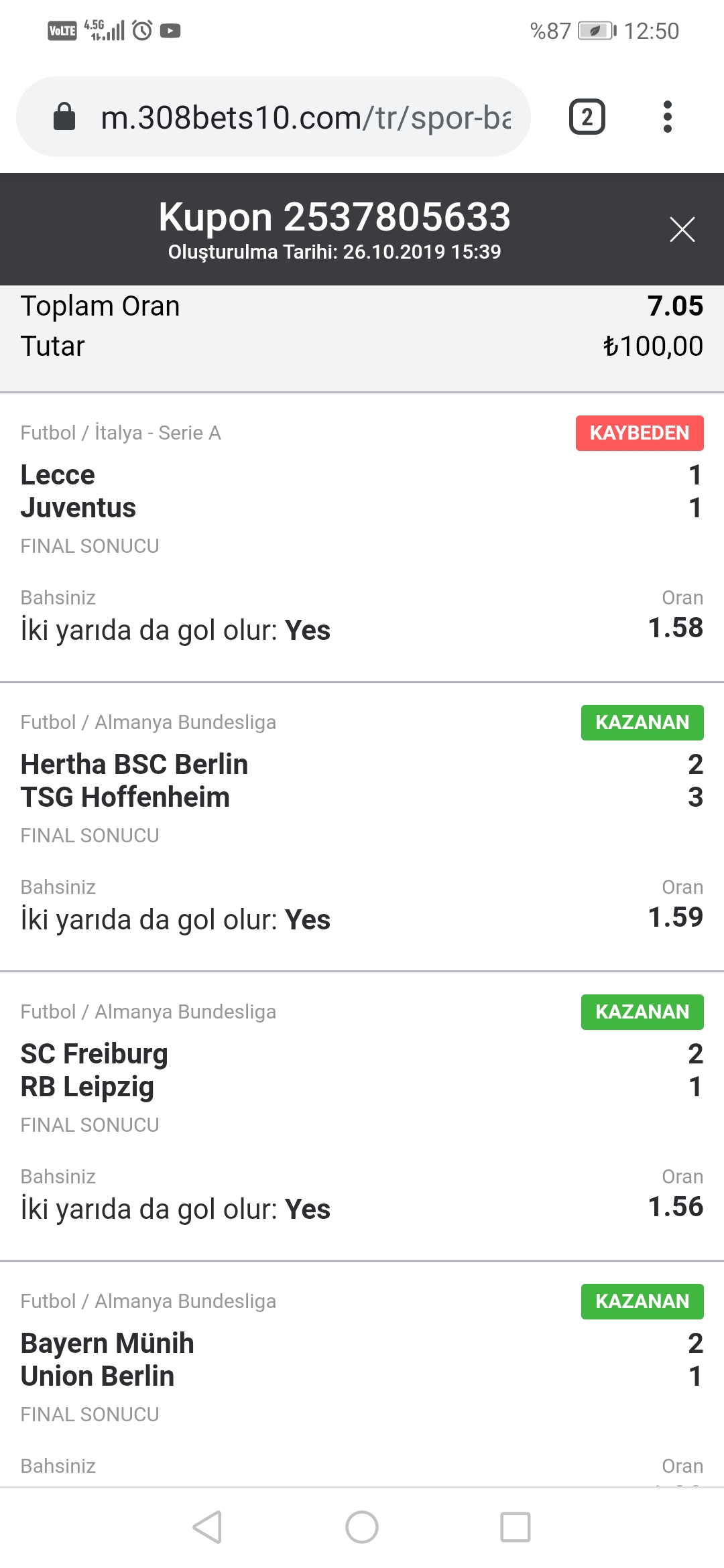Open the browser overflow menu

coord(667,117)
